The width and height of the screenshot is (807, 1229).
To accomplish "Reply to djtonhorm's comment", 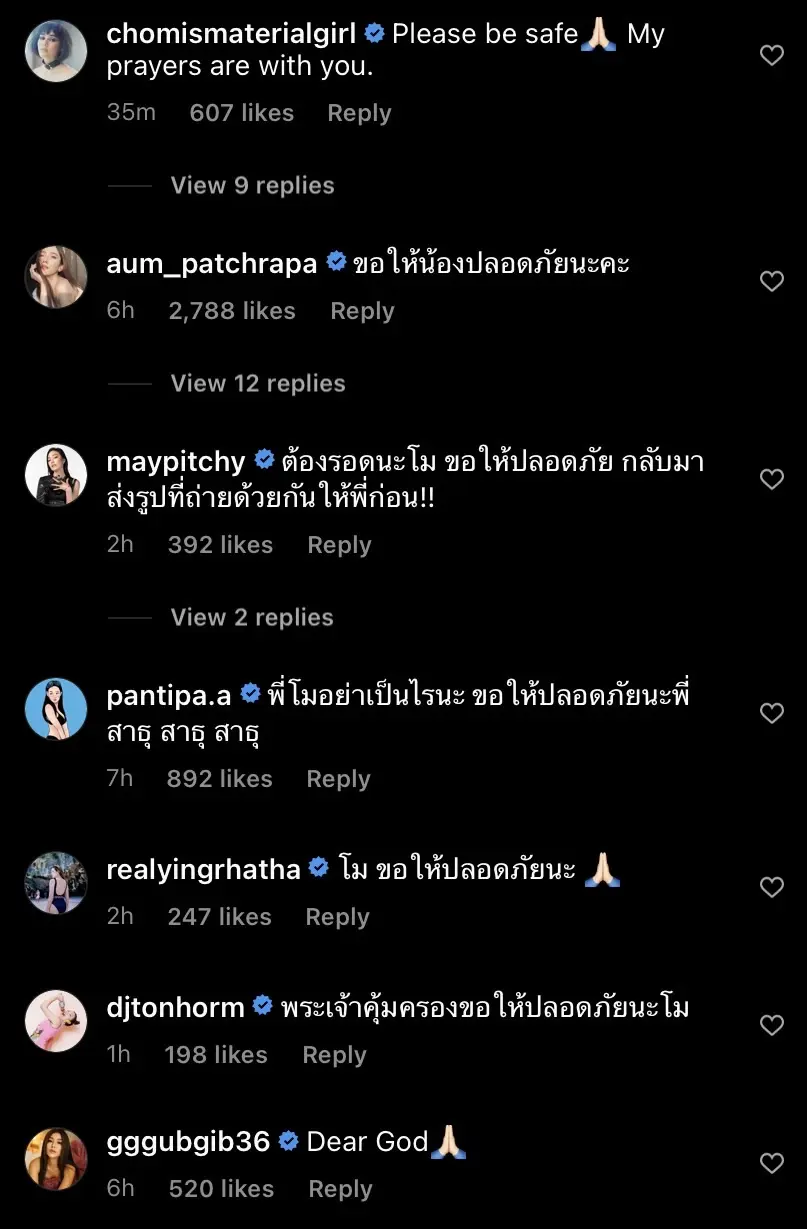I will (334, 1055).
